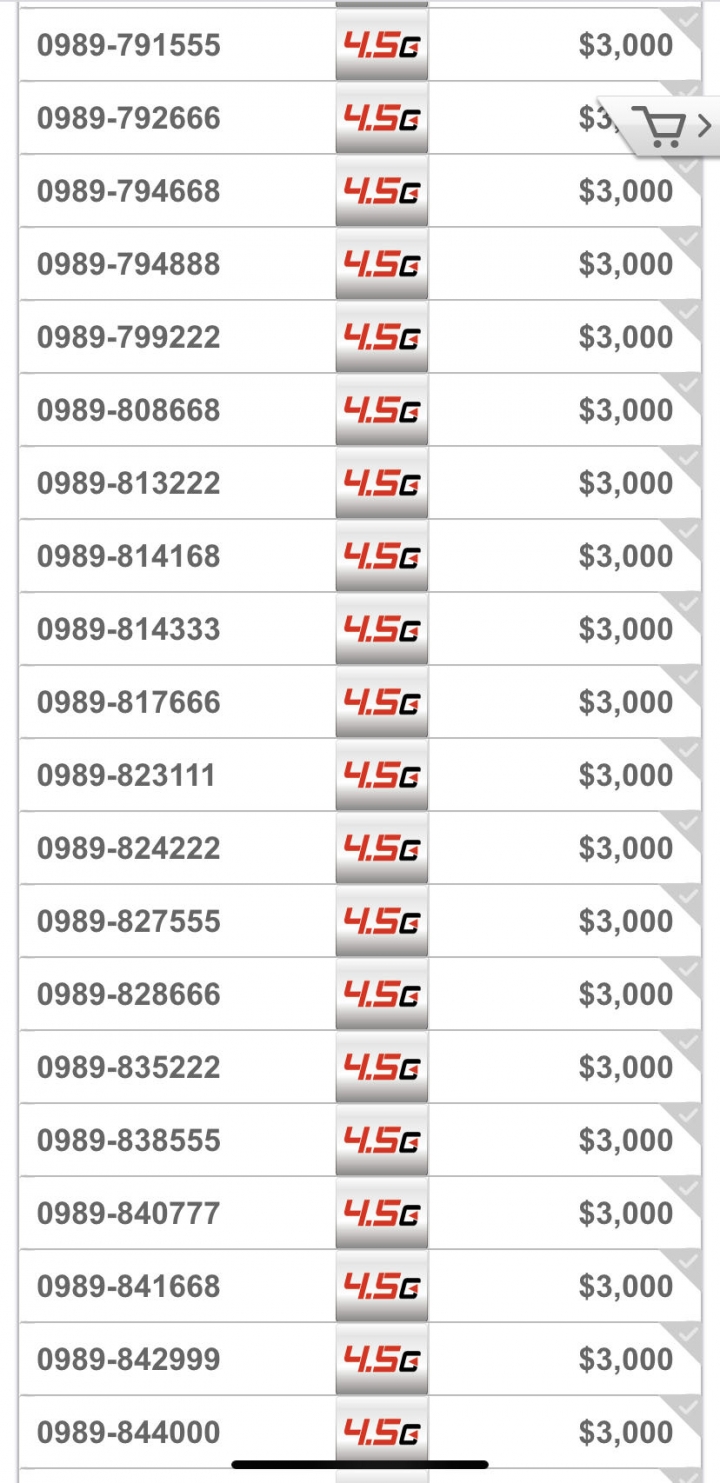Viewport: 720px width, 1483px height.
Task: Tap number 0989-840777
Action: [360, 1213]
